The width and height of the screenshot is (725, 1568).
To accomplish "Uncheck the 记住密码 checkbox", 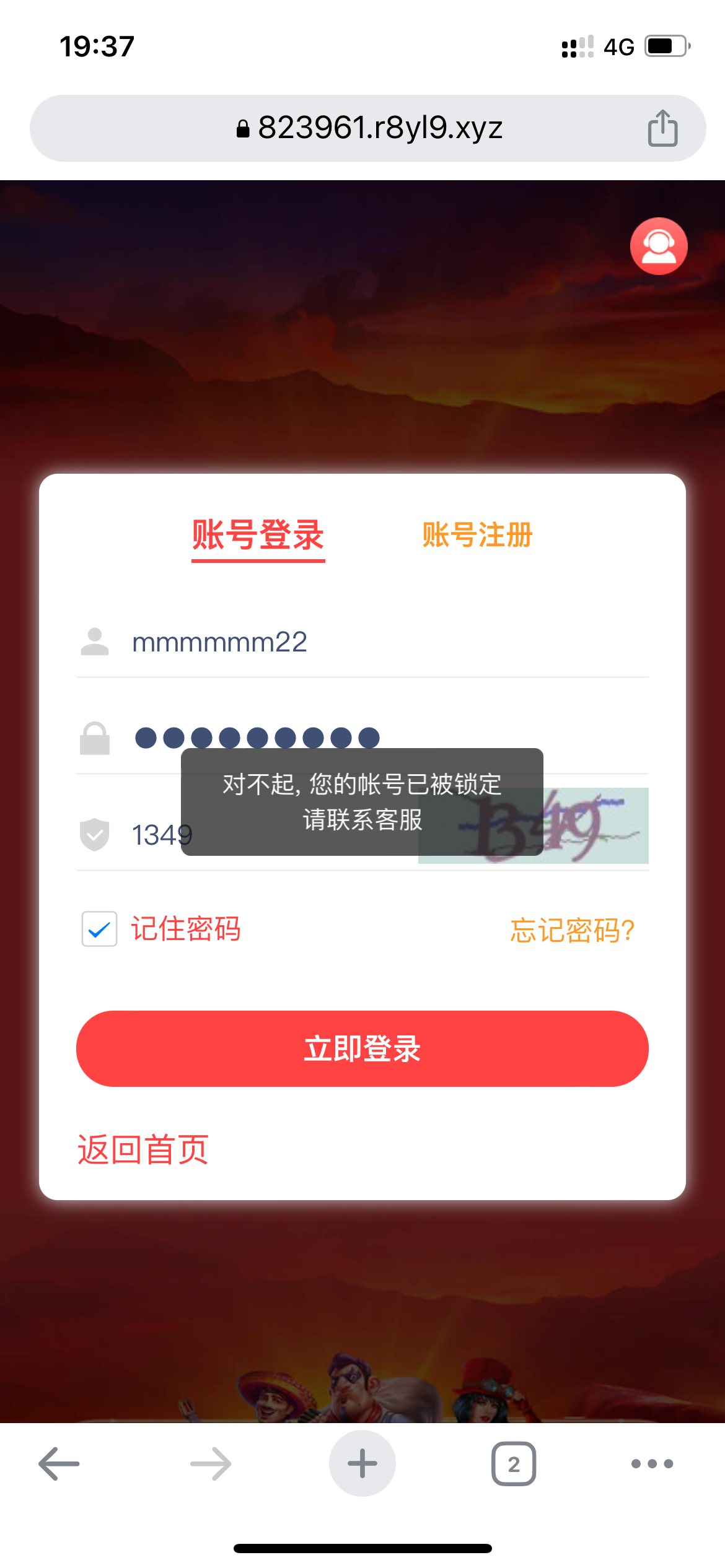I will click(99, 929).
